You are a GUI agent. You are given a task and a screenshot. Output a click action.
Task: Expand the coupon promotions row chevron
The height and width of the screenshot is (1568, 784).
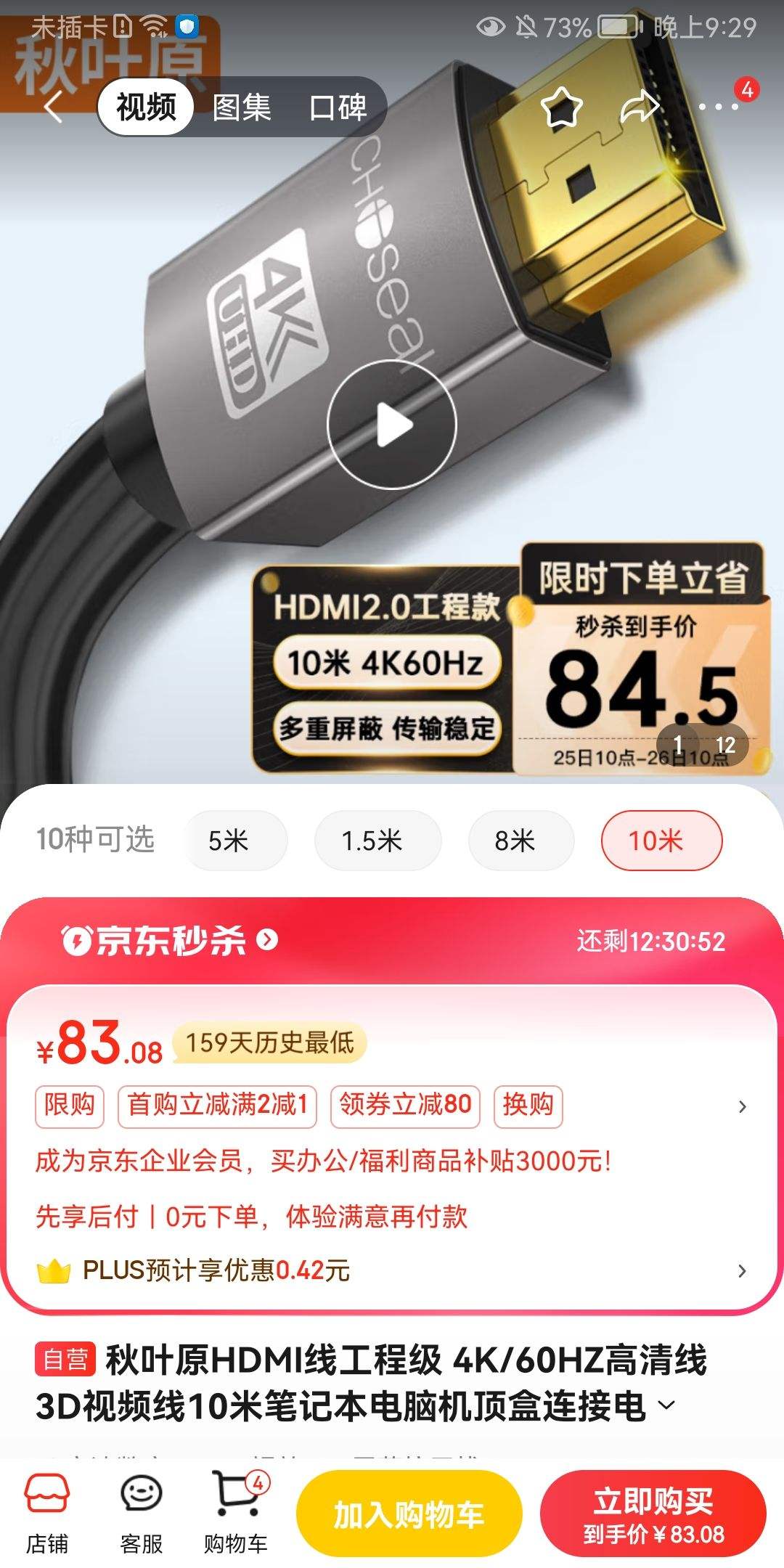tap(741, 1106)
